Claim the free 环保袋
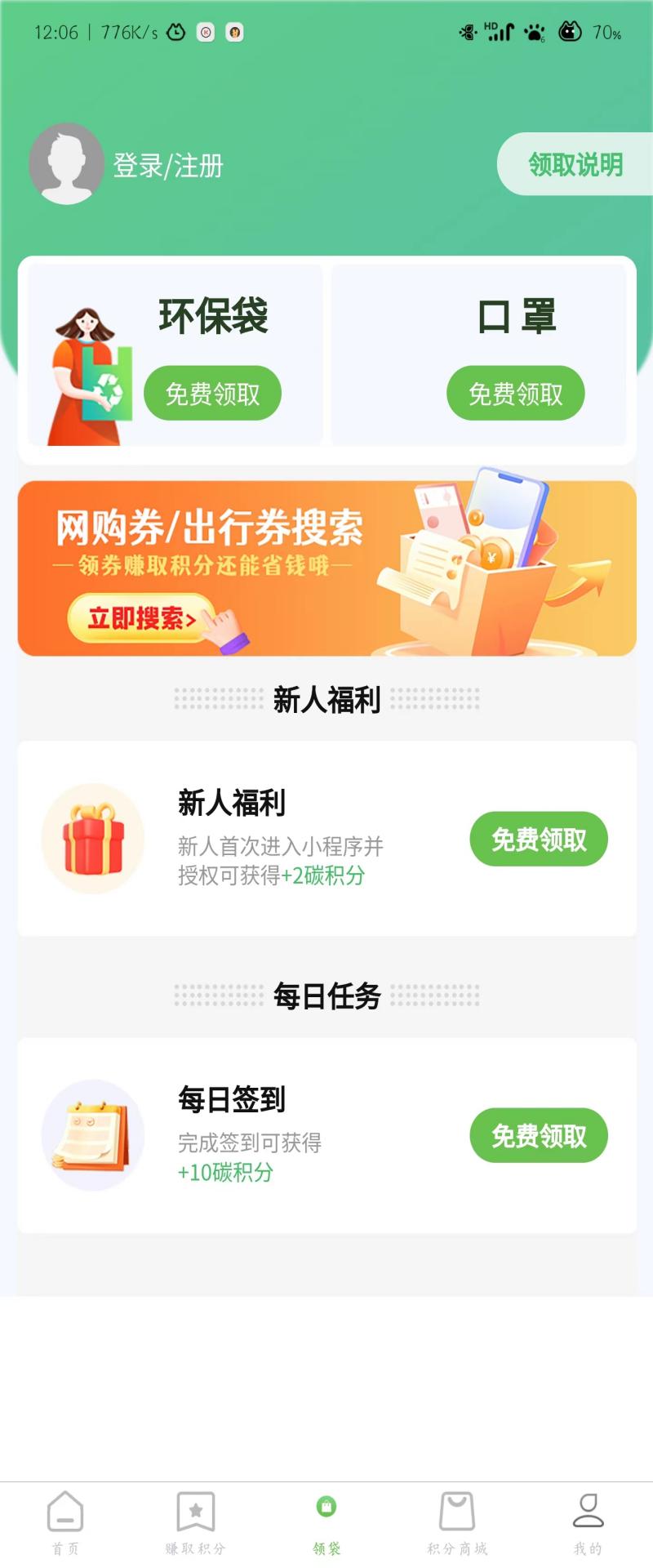653x1568 pixels. coord(212,394)
